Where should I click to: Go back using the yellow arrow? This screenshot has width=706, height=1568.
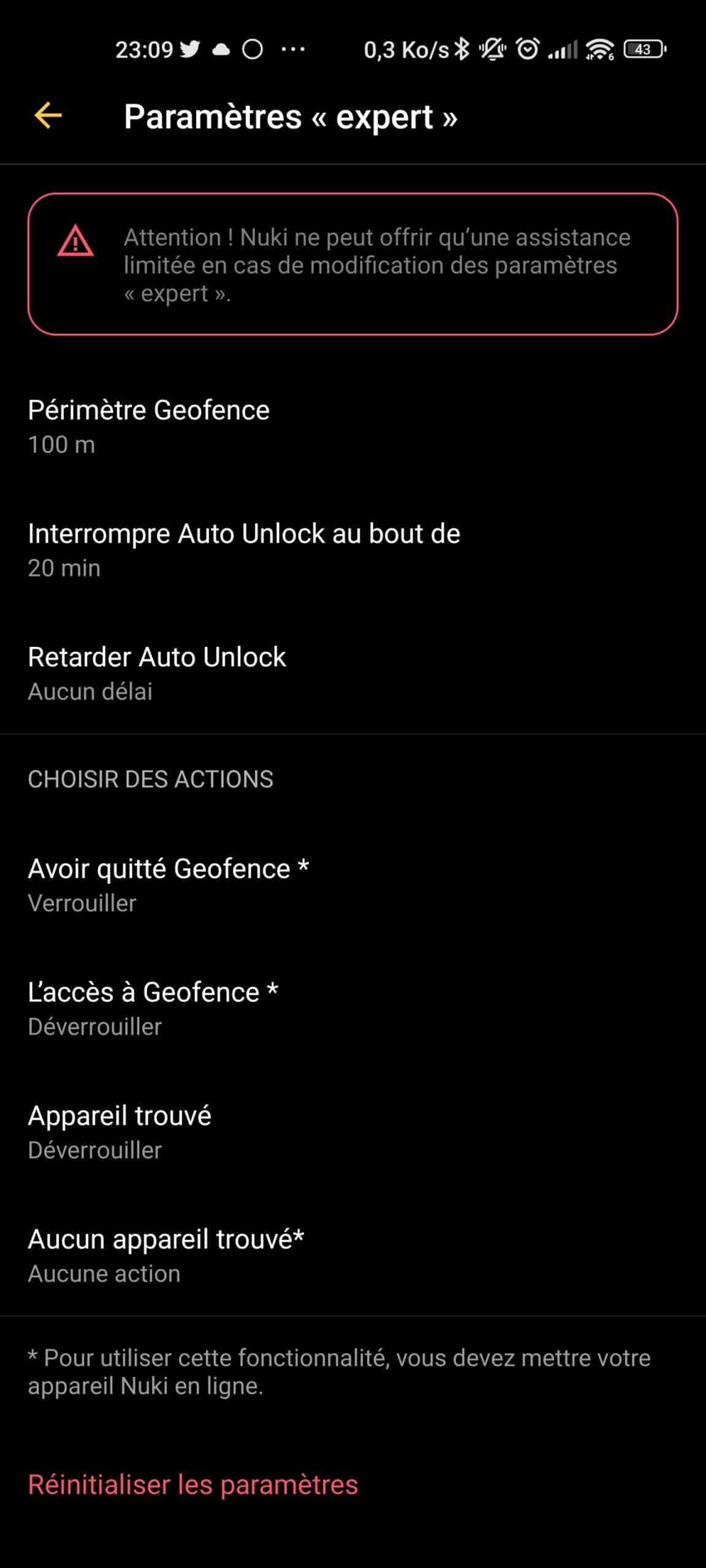point(48,116)
